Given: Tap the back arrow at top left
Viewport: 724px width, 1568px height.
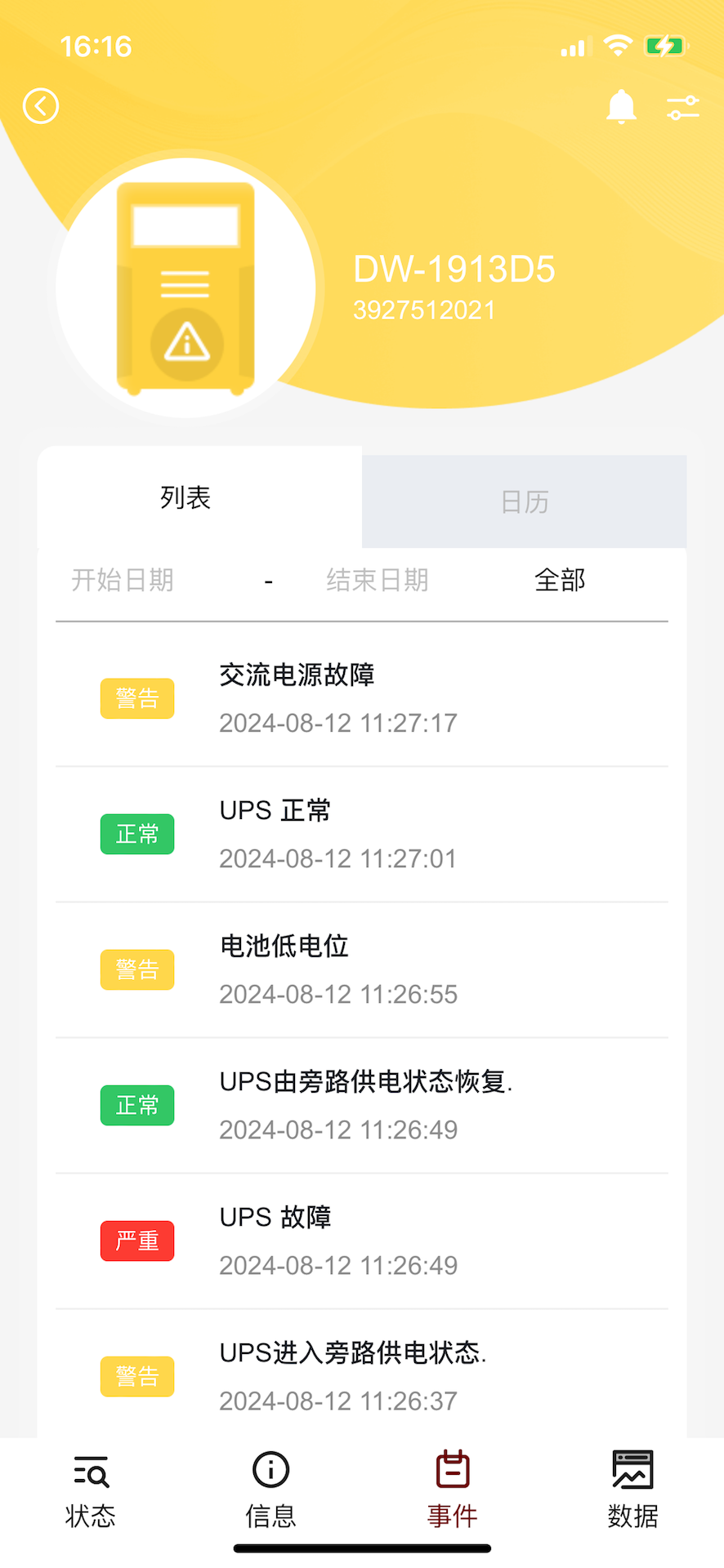Looking at the screenshot, I should point(40,106).
